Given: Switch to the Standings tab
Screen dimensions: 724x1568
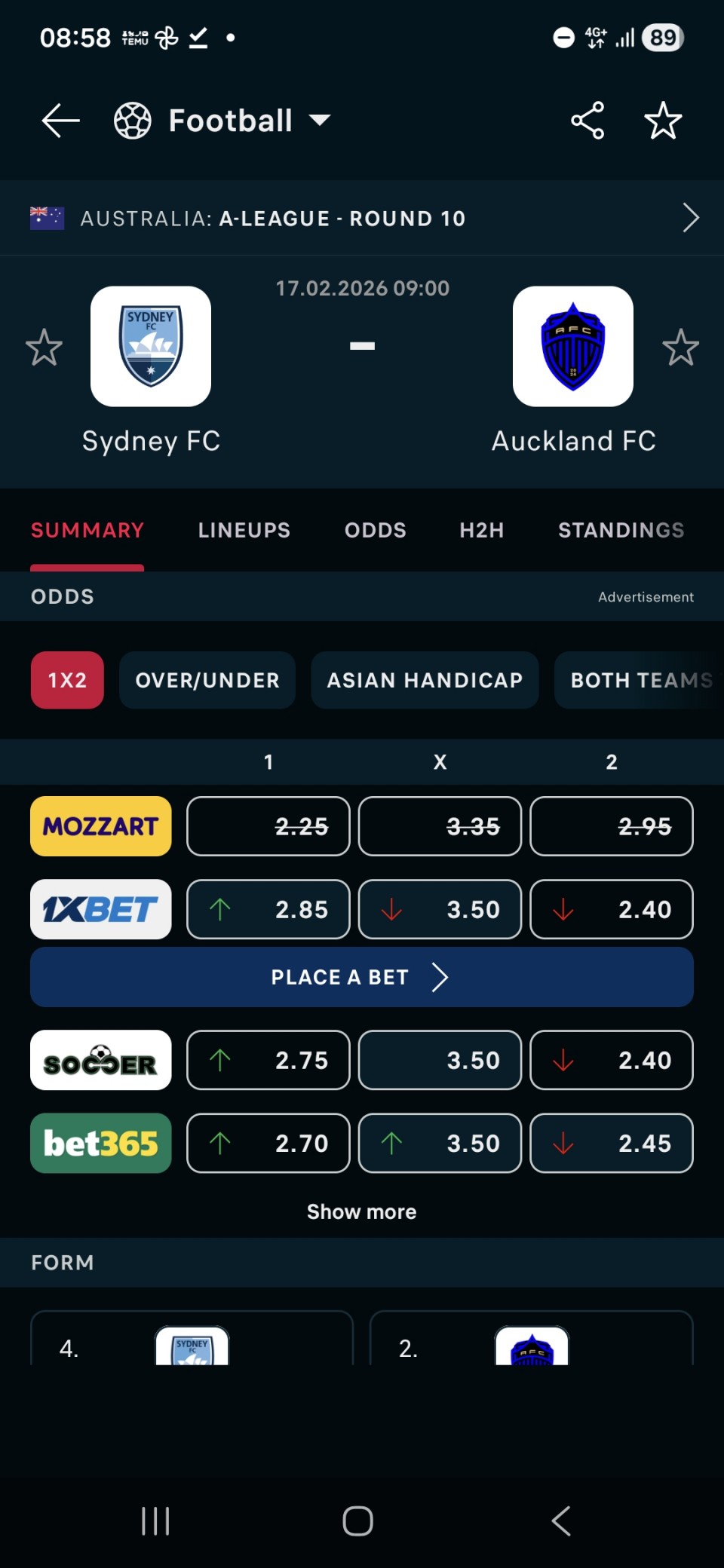Looking at the screenshot, I should (621, 531).
